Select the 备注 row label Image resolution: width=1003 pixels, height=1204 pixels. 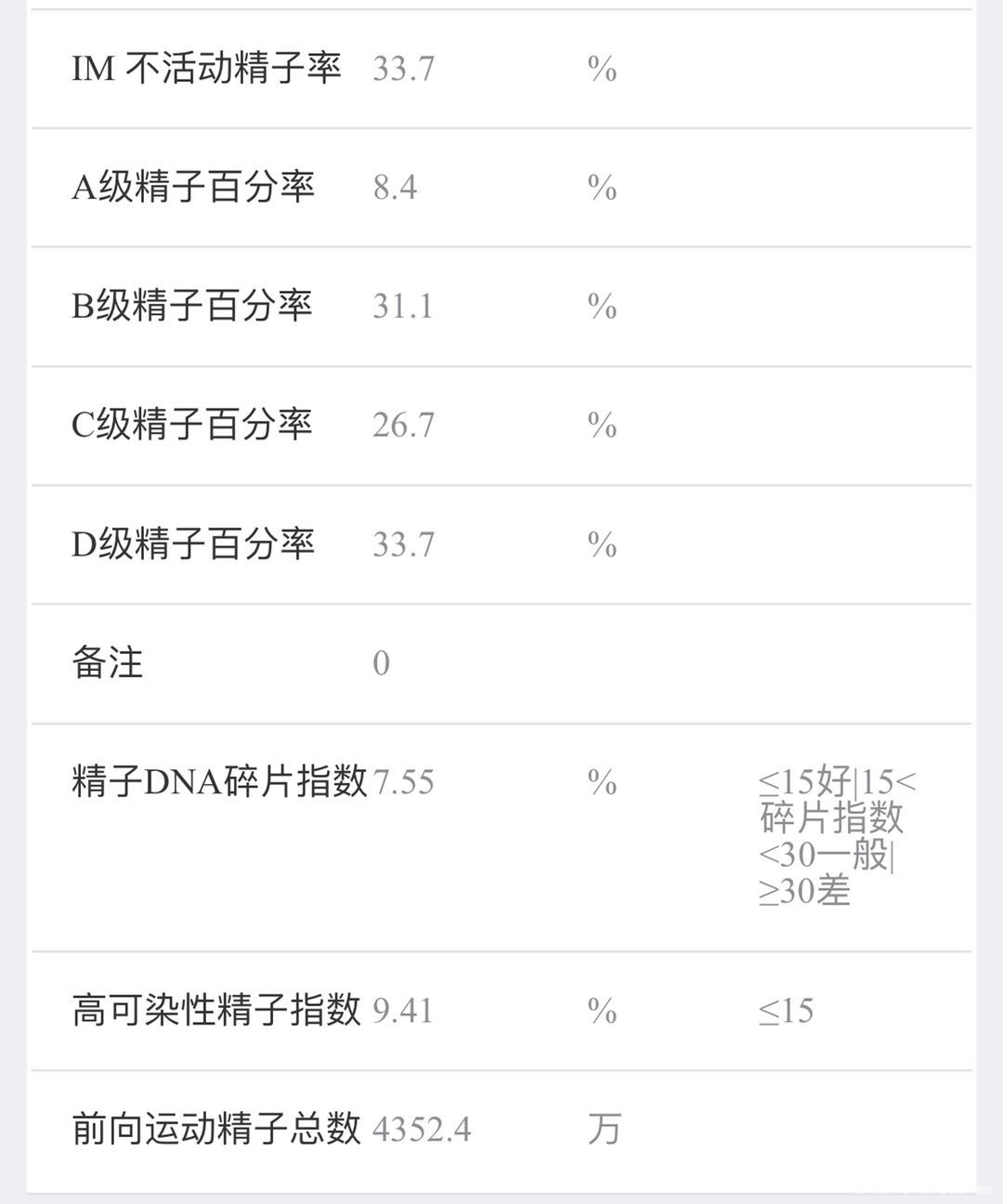(107, 662)
